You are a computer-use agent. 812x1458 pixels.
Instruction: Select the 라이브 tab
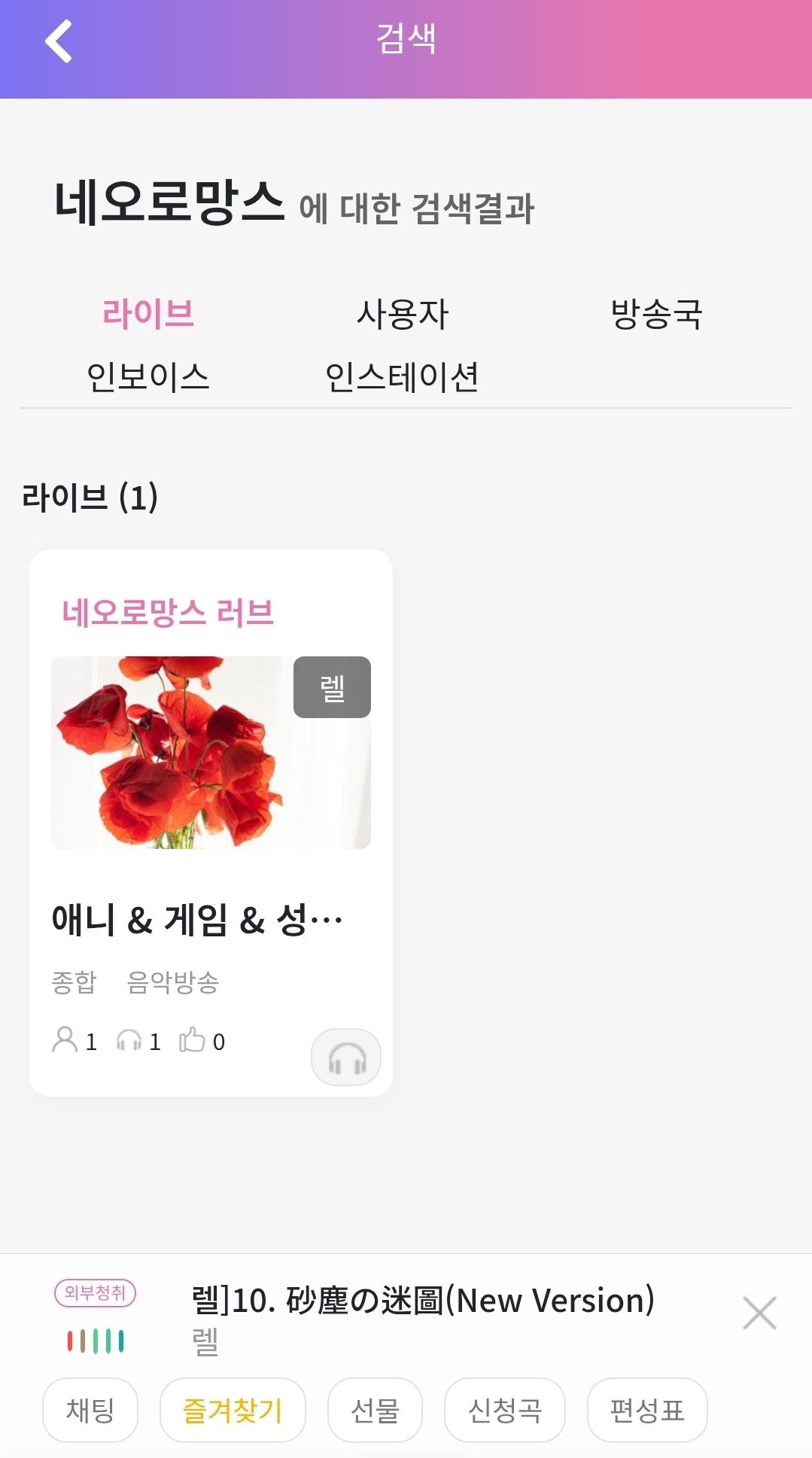coord(148,314)
